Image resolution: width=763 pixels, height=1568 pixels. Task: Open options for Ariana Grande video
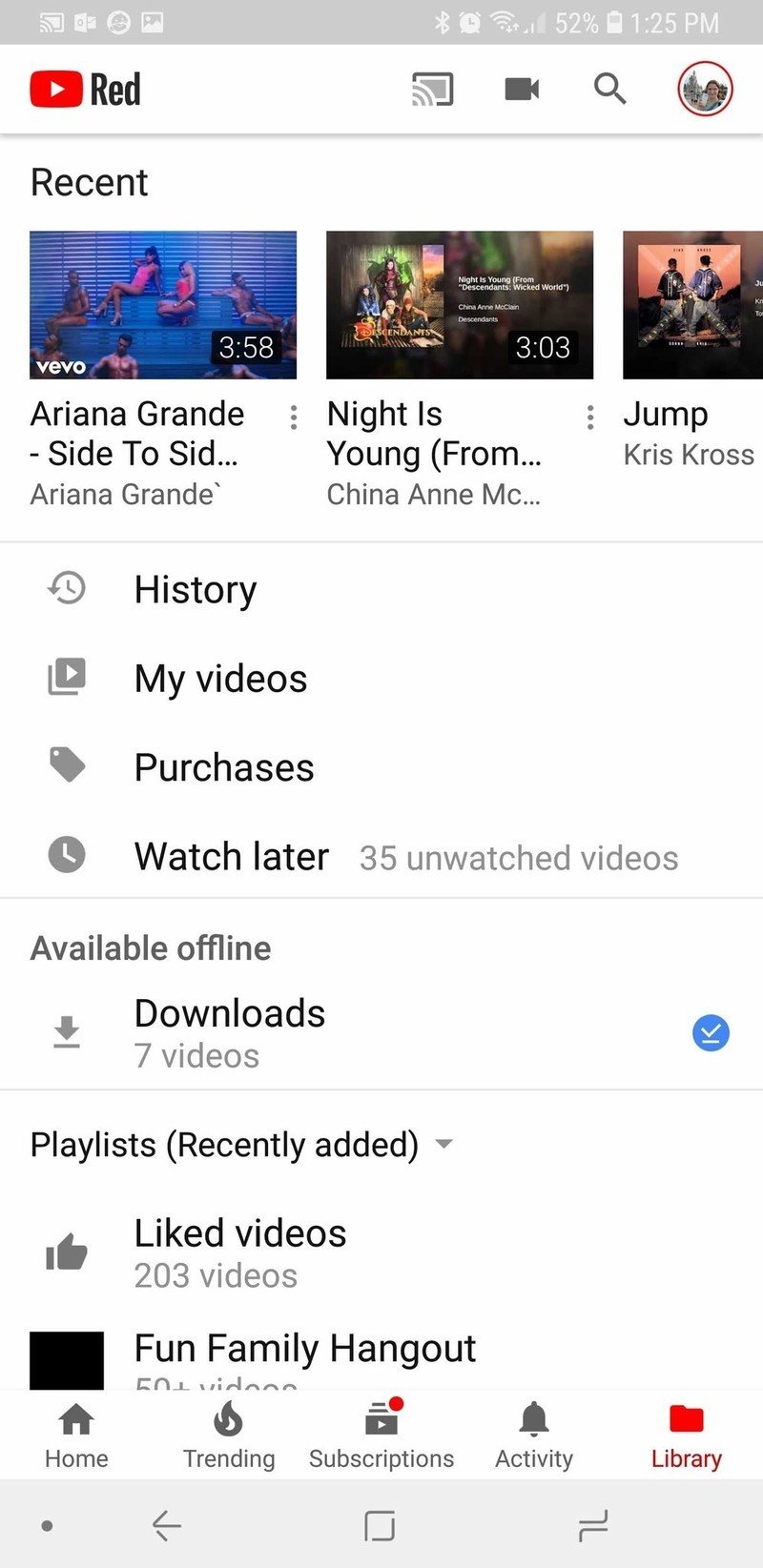pyautogui.click(x=294, y=417)
